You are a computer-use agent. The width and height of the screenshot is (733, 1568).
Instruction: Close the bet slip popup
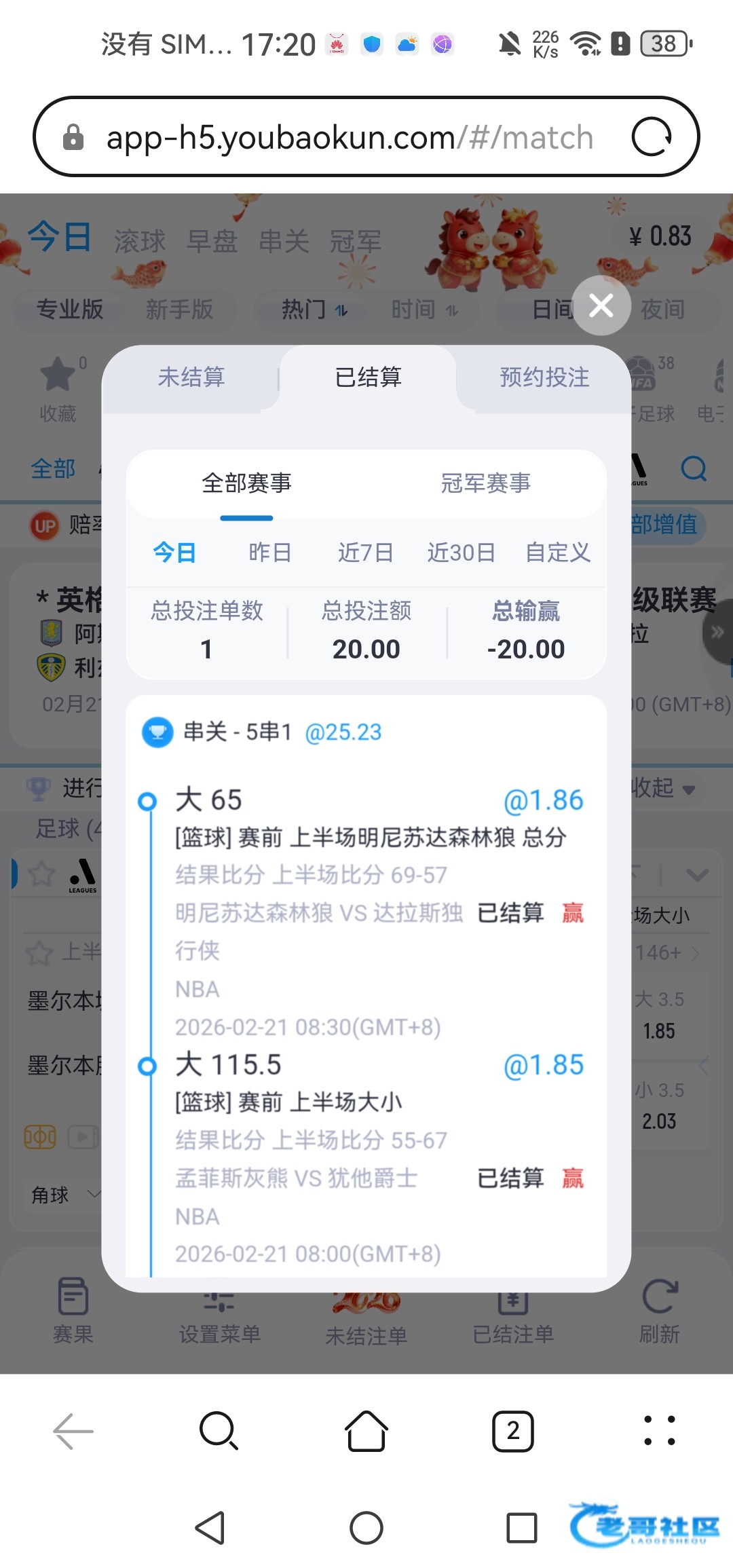601,305
